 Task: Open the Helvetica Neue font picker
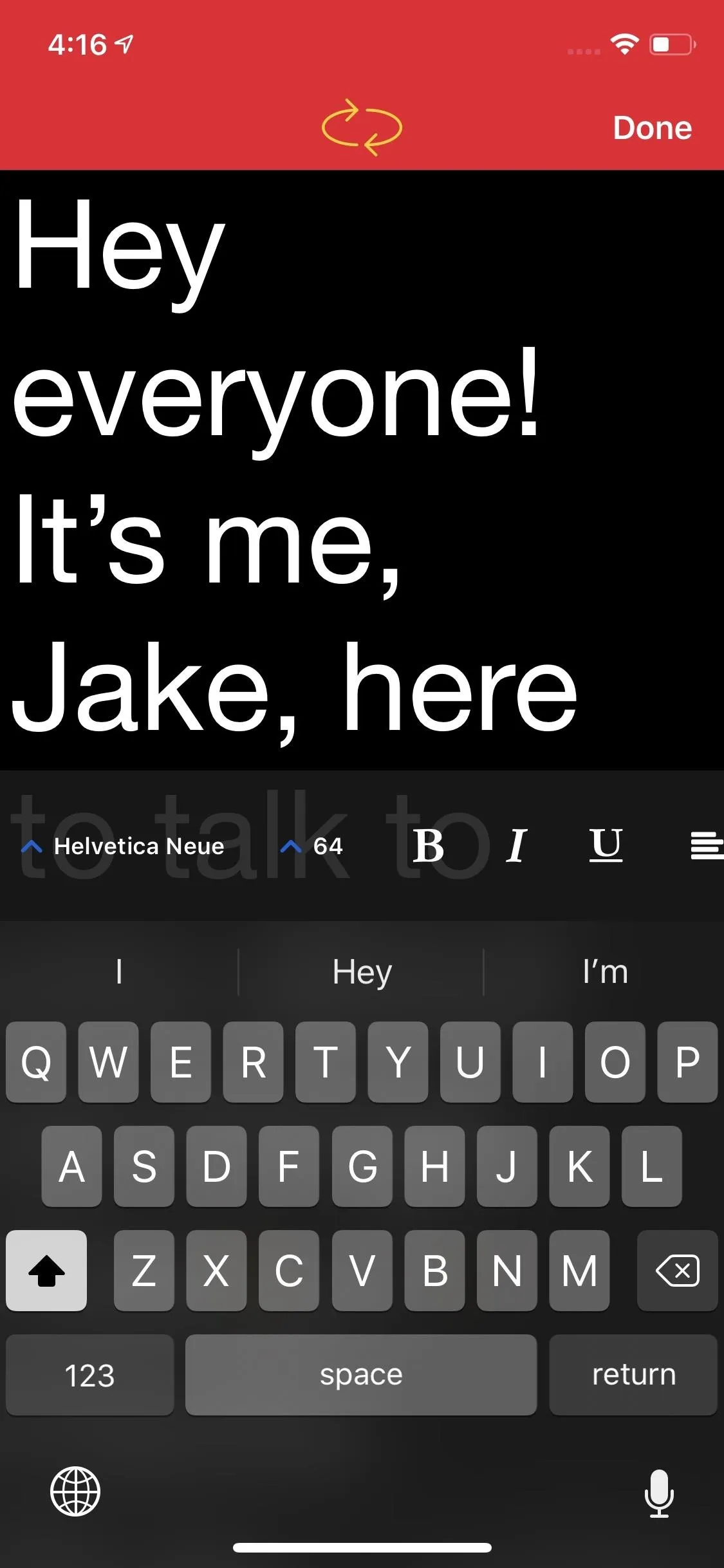coord(123,846)
